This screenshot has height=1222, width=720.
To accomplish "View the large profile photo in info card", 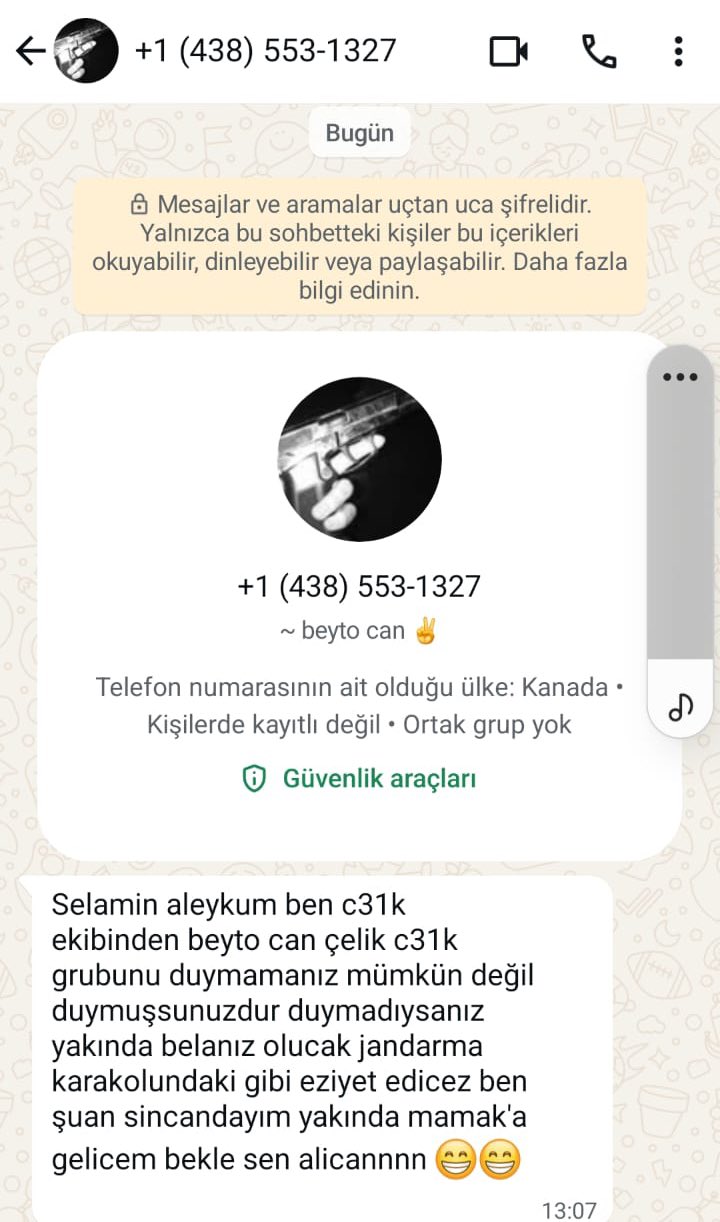I will pos(360,459).
